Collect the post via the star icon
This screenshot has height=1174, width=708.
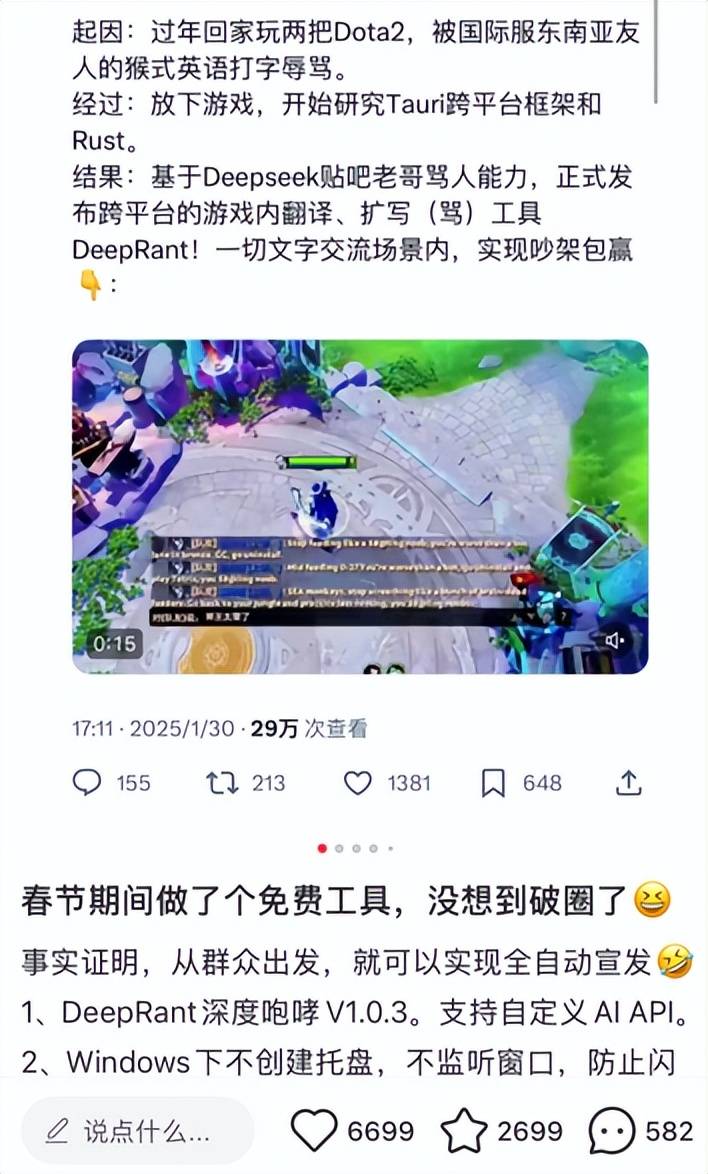[464, 1131]
